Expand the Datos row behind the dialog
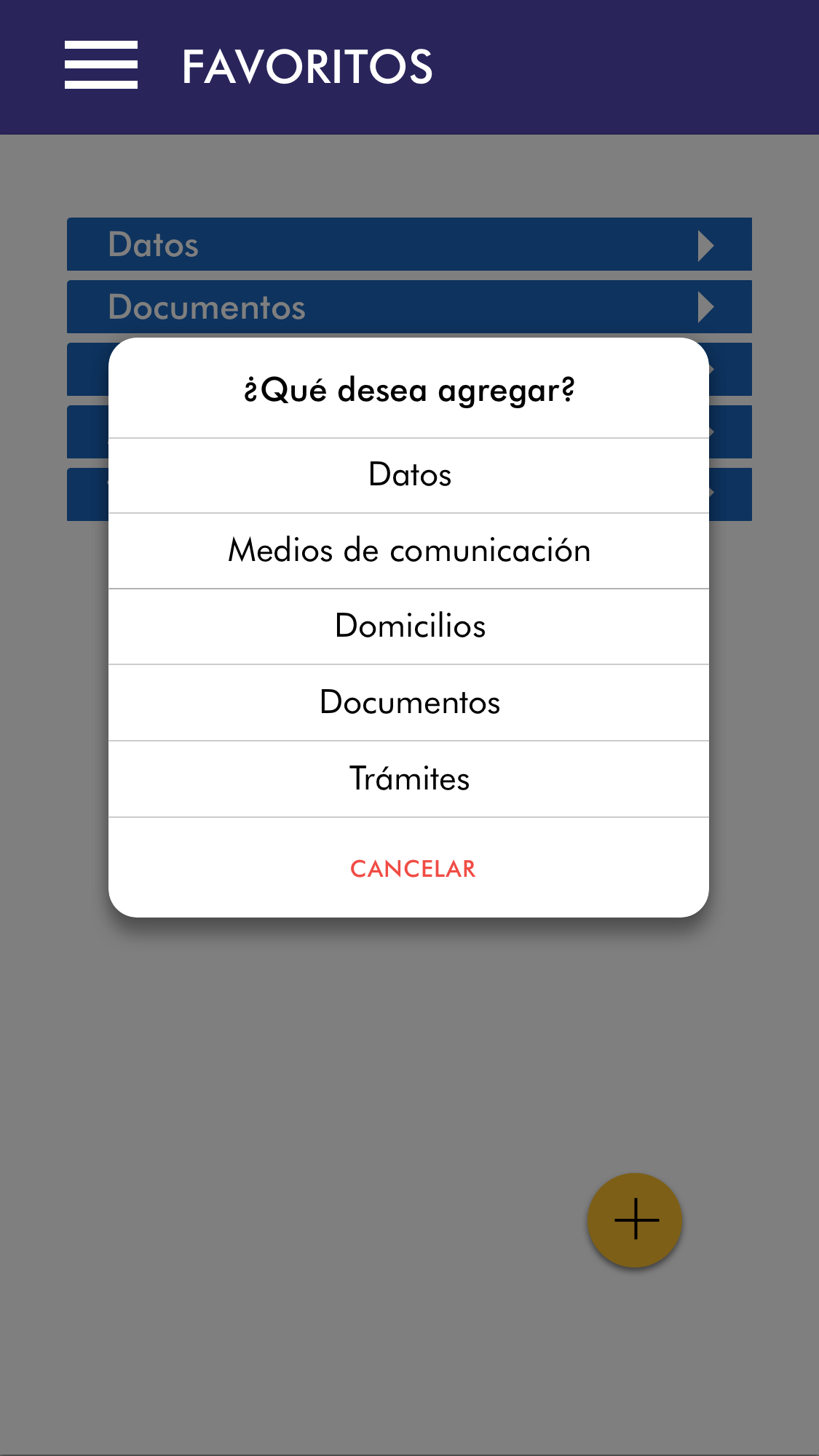The image size is (819, 1456). coord(409,244)
